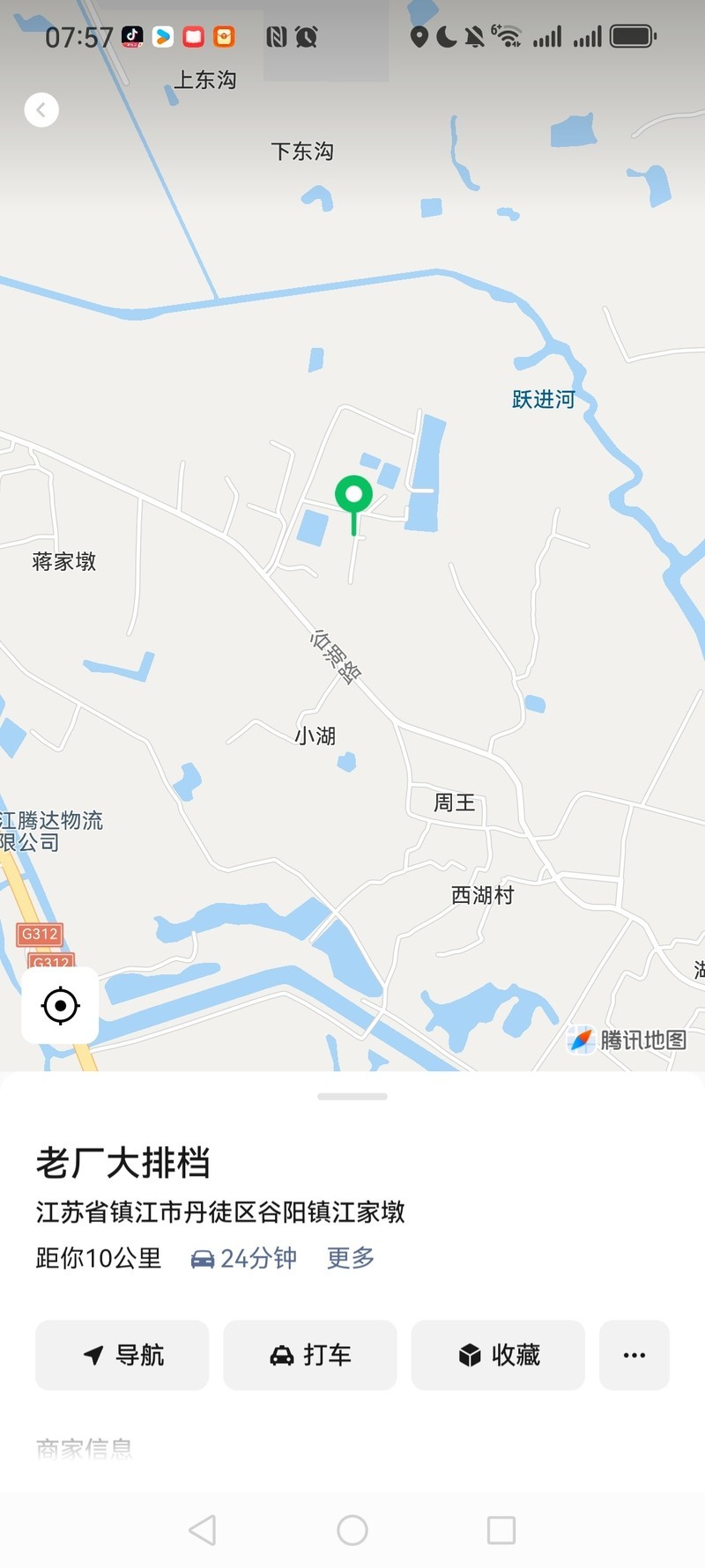Open 更多 travel options link

(351, 1258)
